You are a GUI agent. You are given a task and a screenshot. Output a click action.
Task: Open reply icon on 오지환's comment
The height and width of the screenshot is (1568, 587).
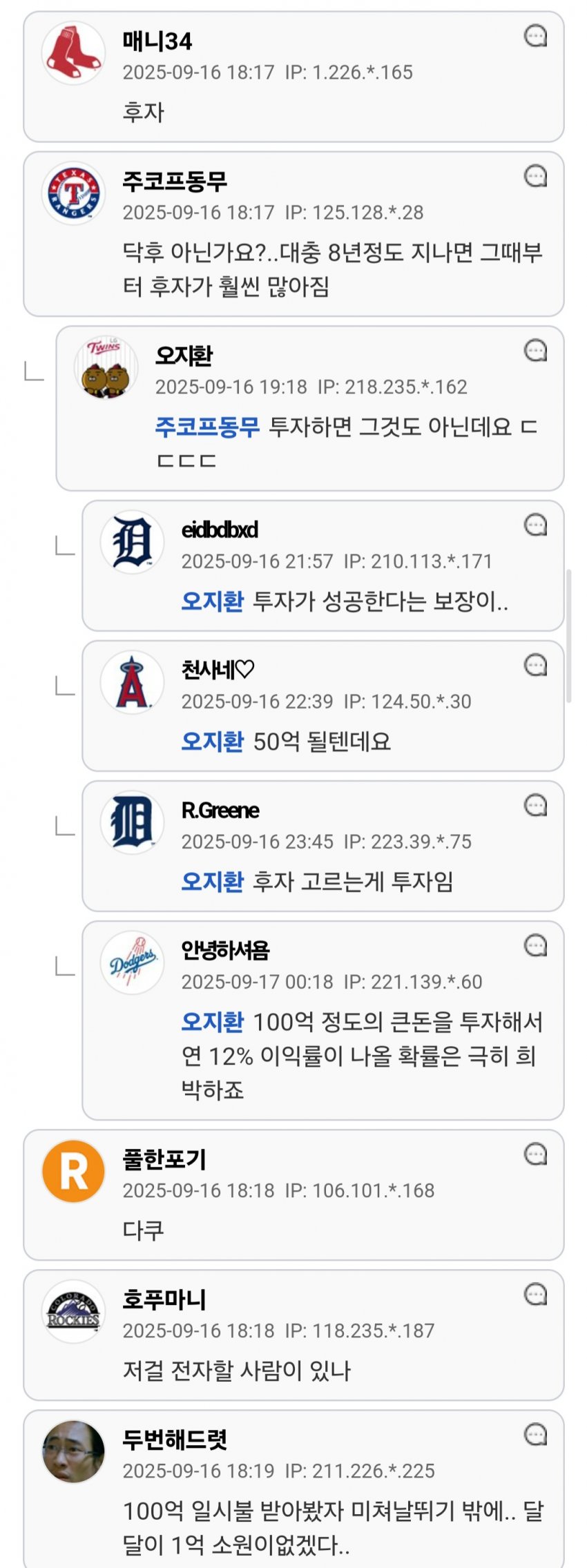(535, 351)
